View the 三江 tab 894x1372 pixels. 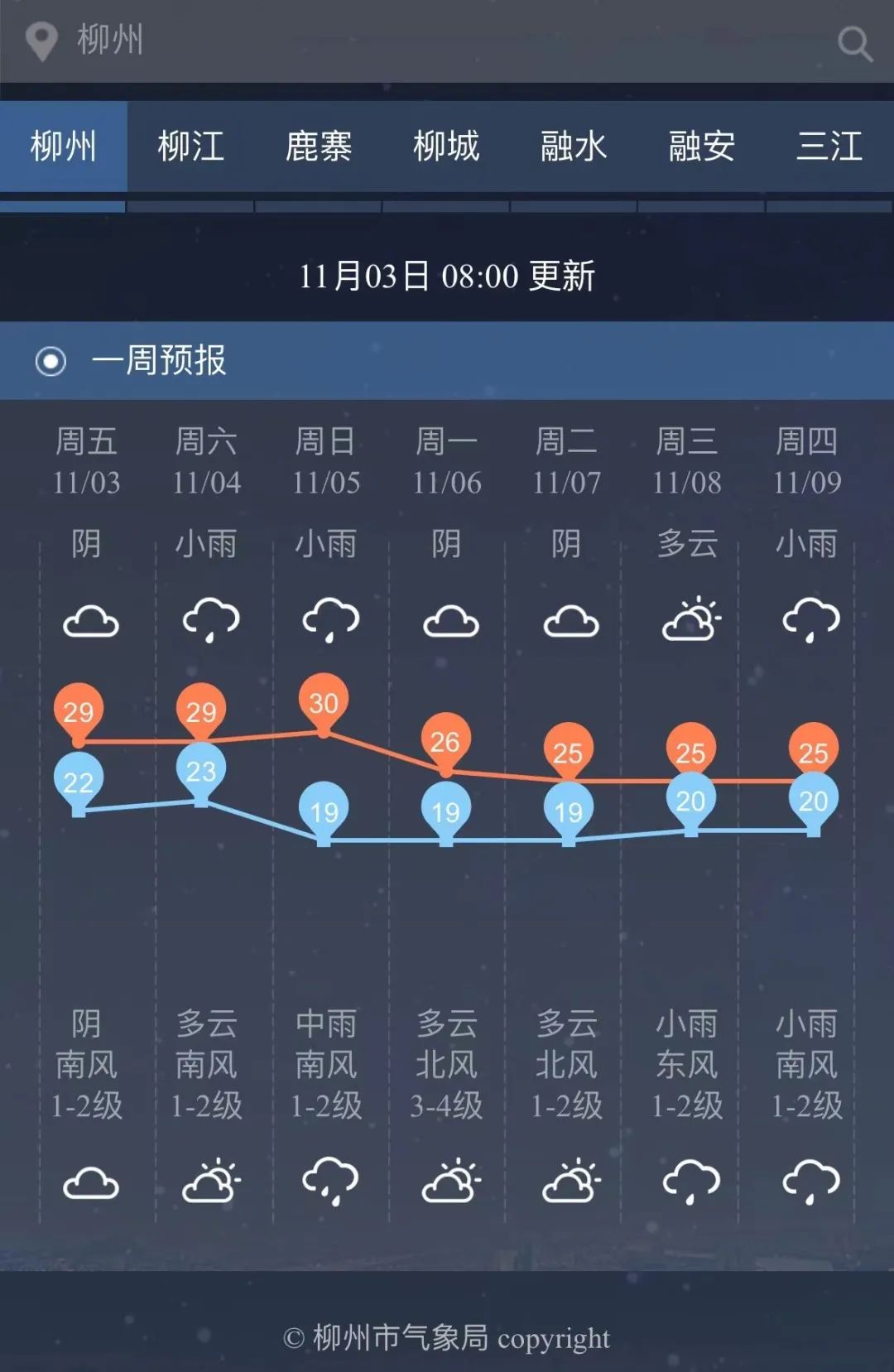click(x=829, y=147)
